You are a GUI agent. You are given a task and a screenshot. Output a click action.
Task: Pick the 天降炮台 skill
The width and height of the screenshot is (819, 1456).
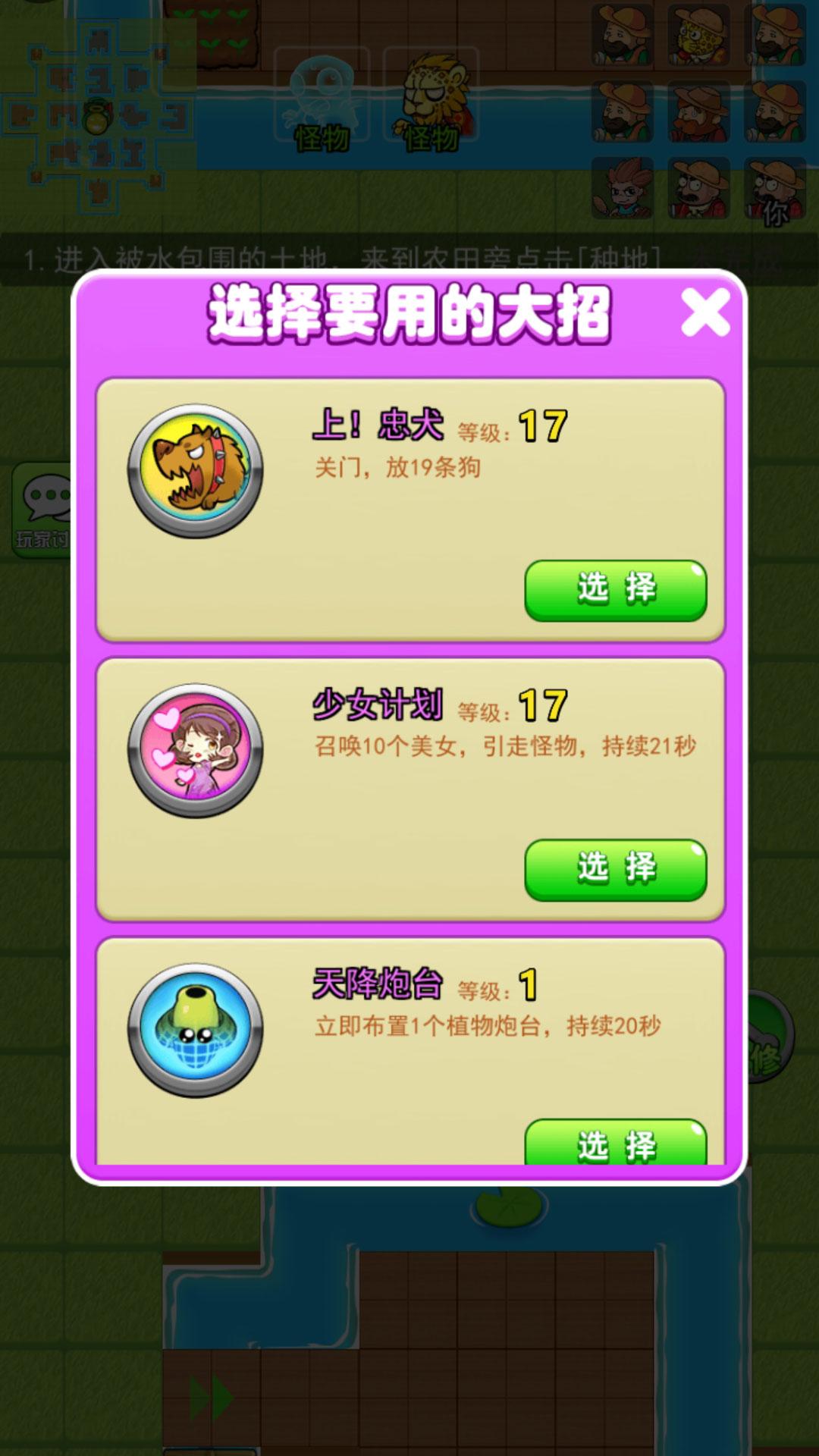(615, 1142)
